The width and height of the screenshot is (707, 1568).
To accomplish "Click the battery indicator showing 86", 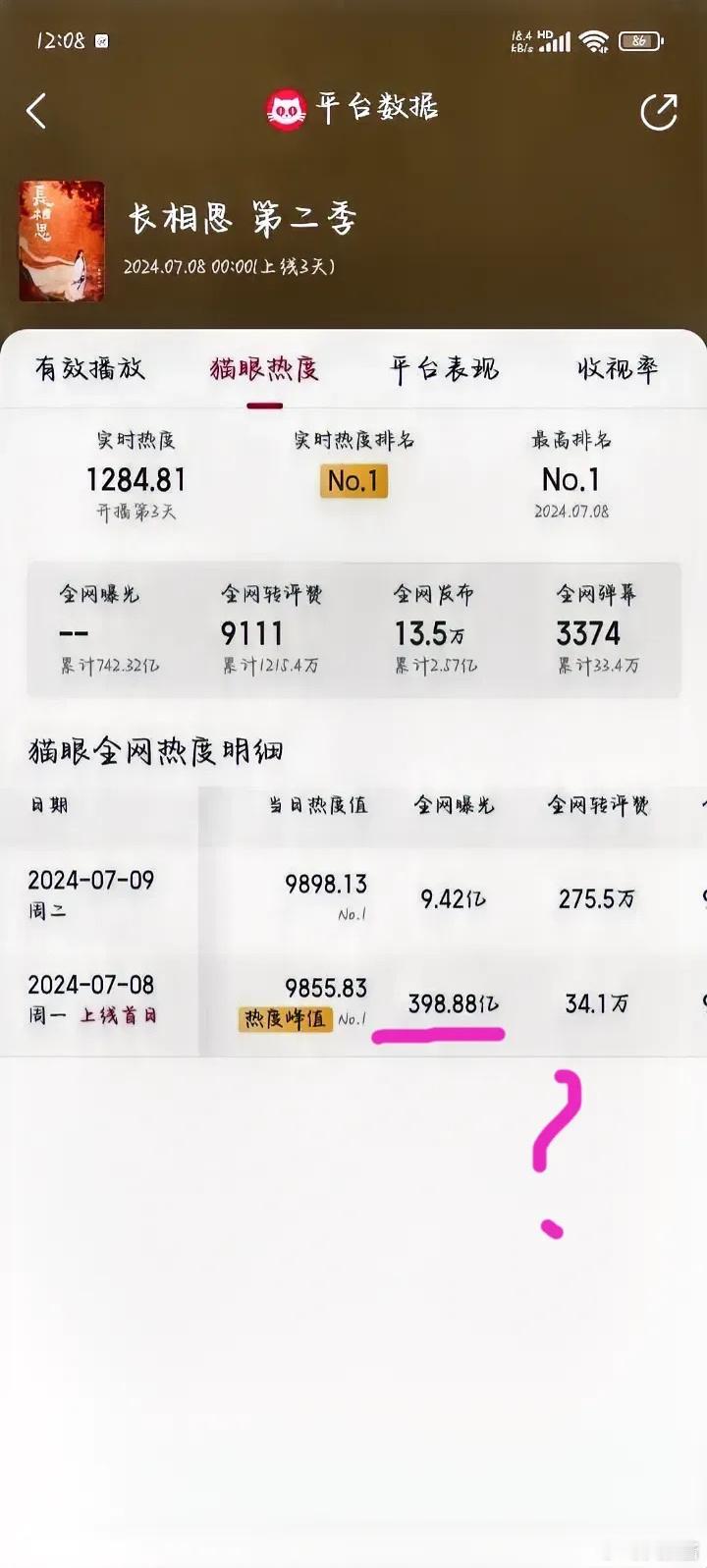I will point(643,41).
